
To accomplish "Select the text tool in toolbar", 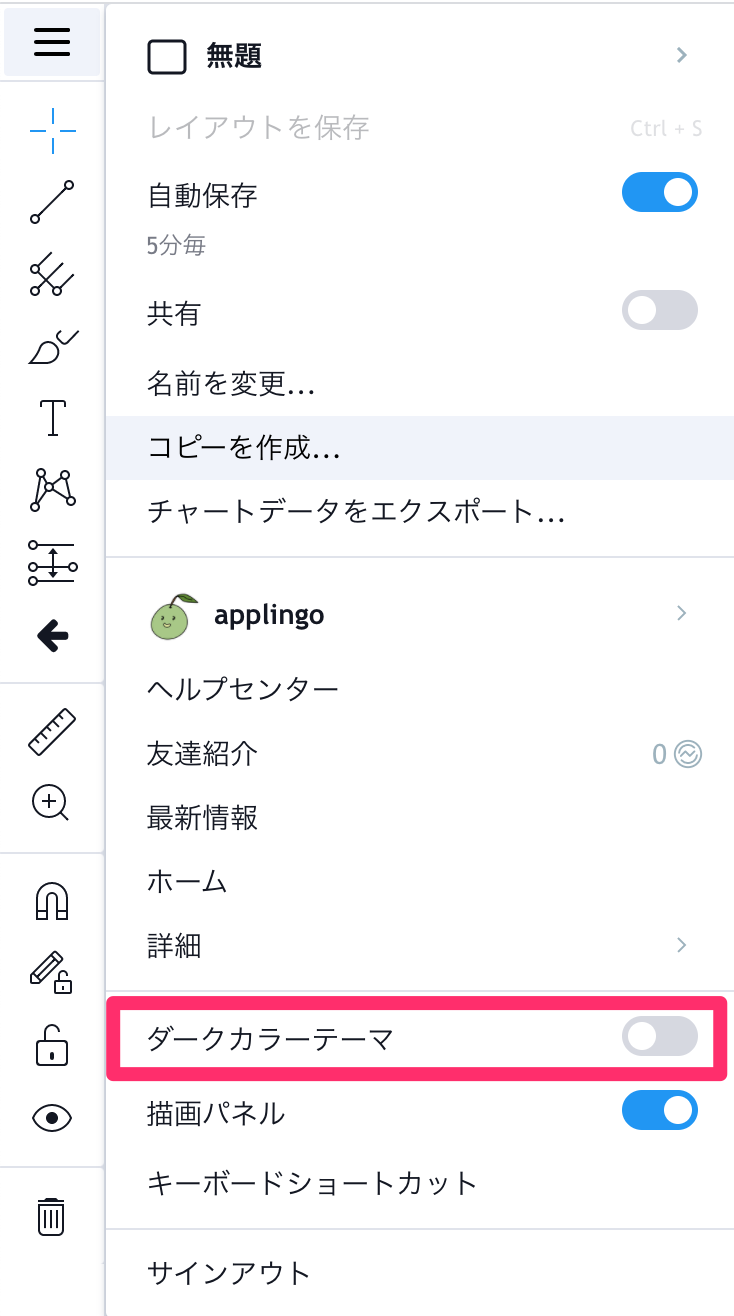I will 52,417.
